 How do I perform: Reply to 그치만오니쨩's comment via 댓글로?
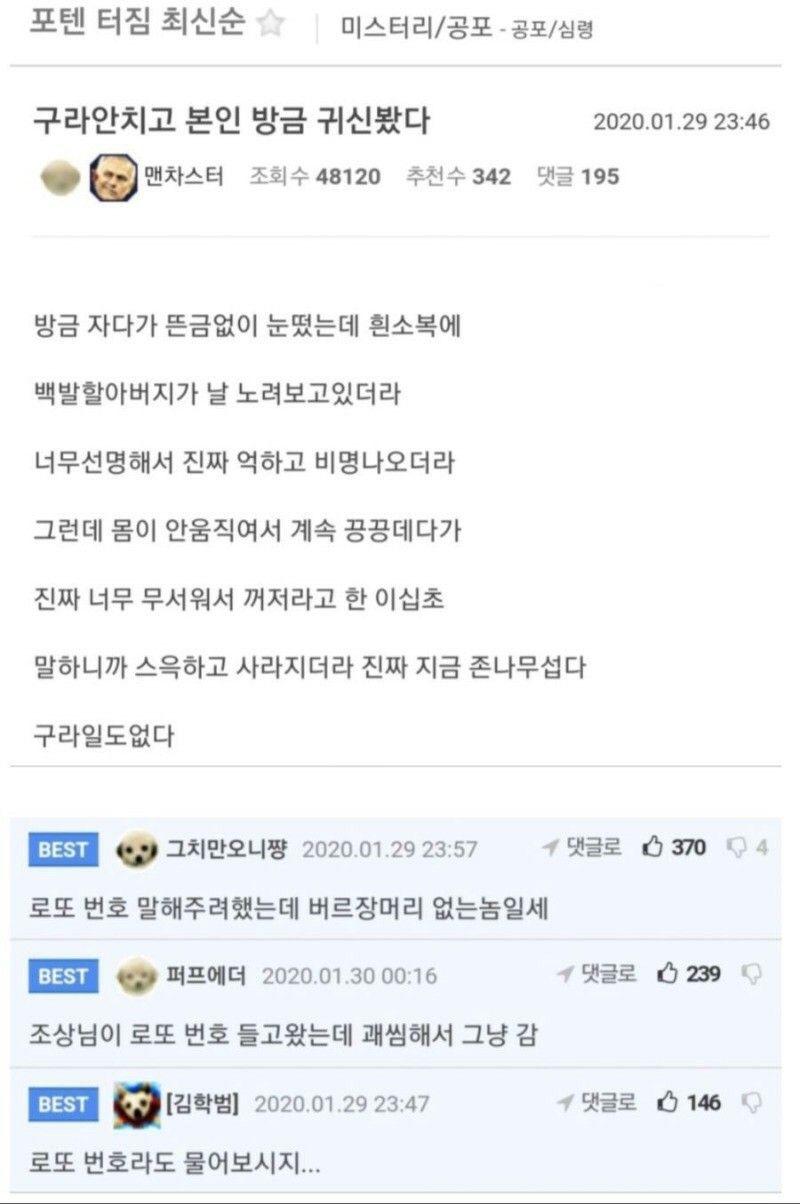pyautogui.click(x=582, y=848)
